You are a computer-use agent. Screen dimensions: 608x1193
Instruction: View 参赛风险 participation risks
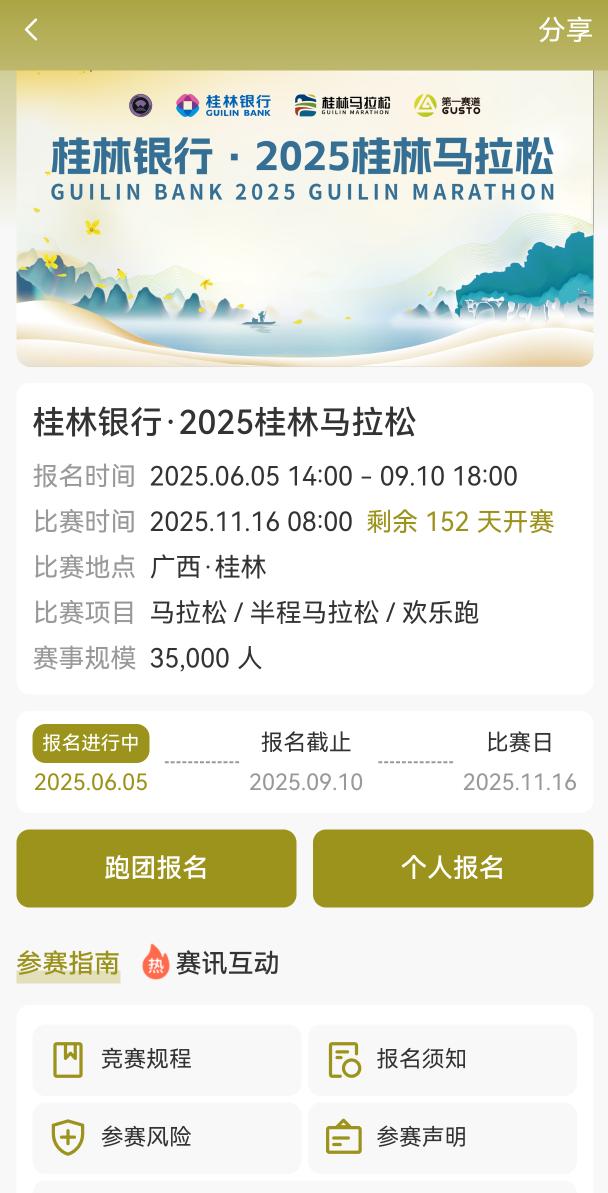click(x=166, y=1137)
